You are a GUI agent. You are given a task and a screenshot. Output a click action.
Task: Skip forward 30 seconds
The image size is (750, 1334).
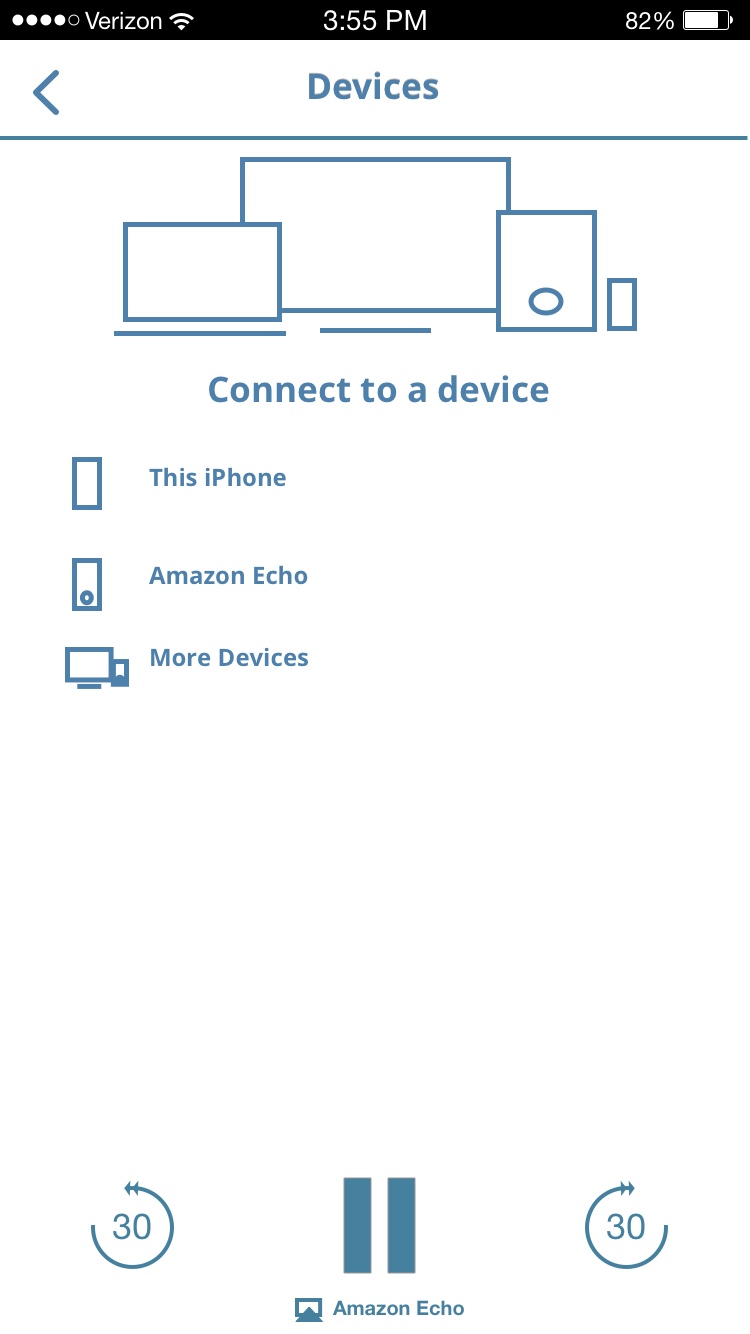point(626,1225)
